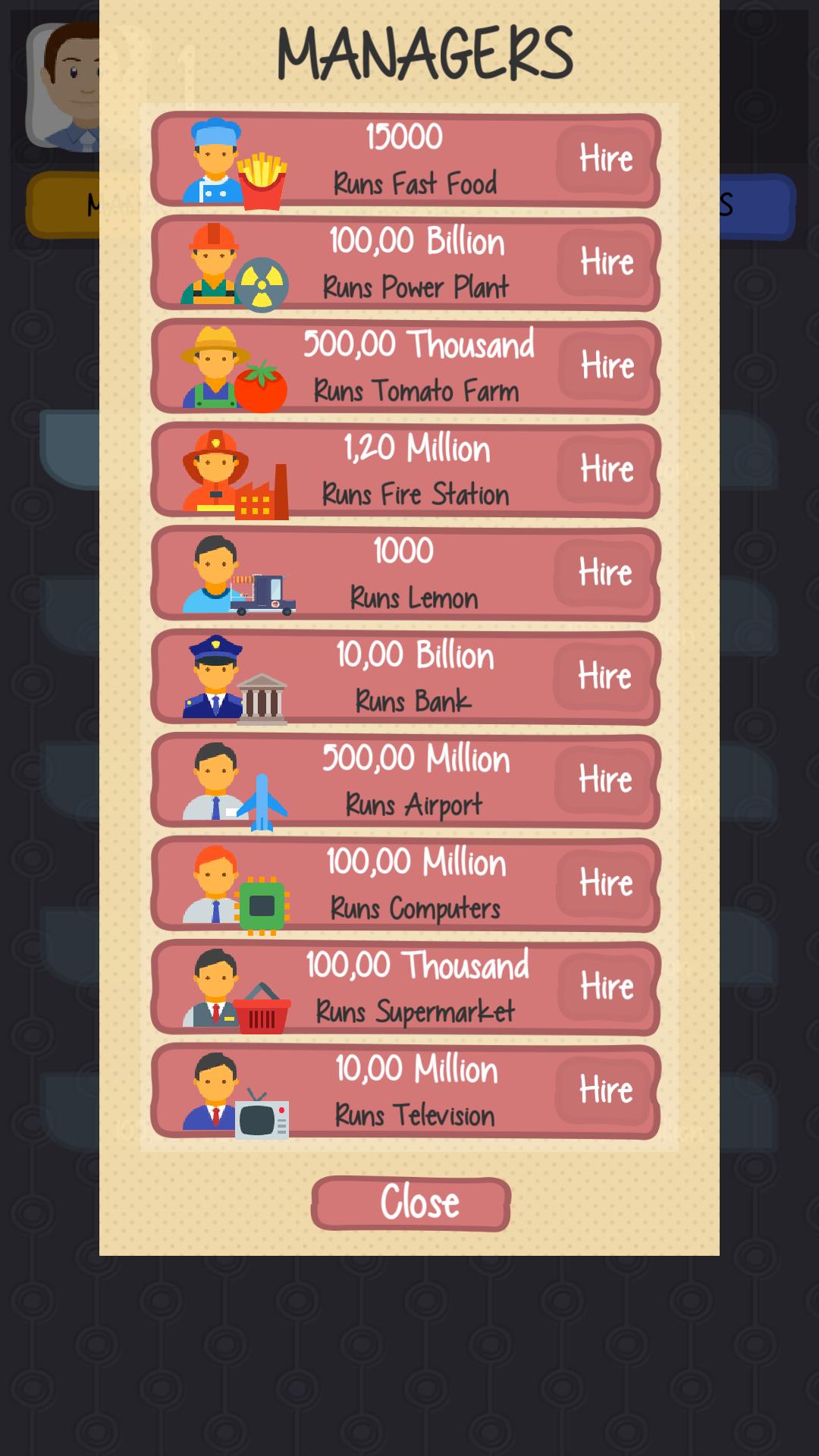Hire the Bank manager for 10,00 Billion
This screenshot has height=1456, width=819.
click(604, 676)
